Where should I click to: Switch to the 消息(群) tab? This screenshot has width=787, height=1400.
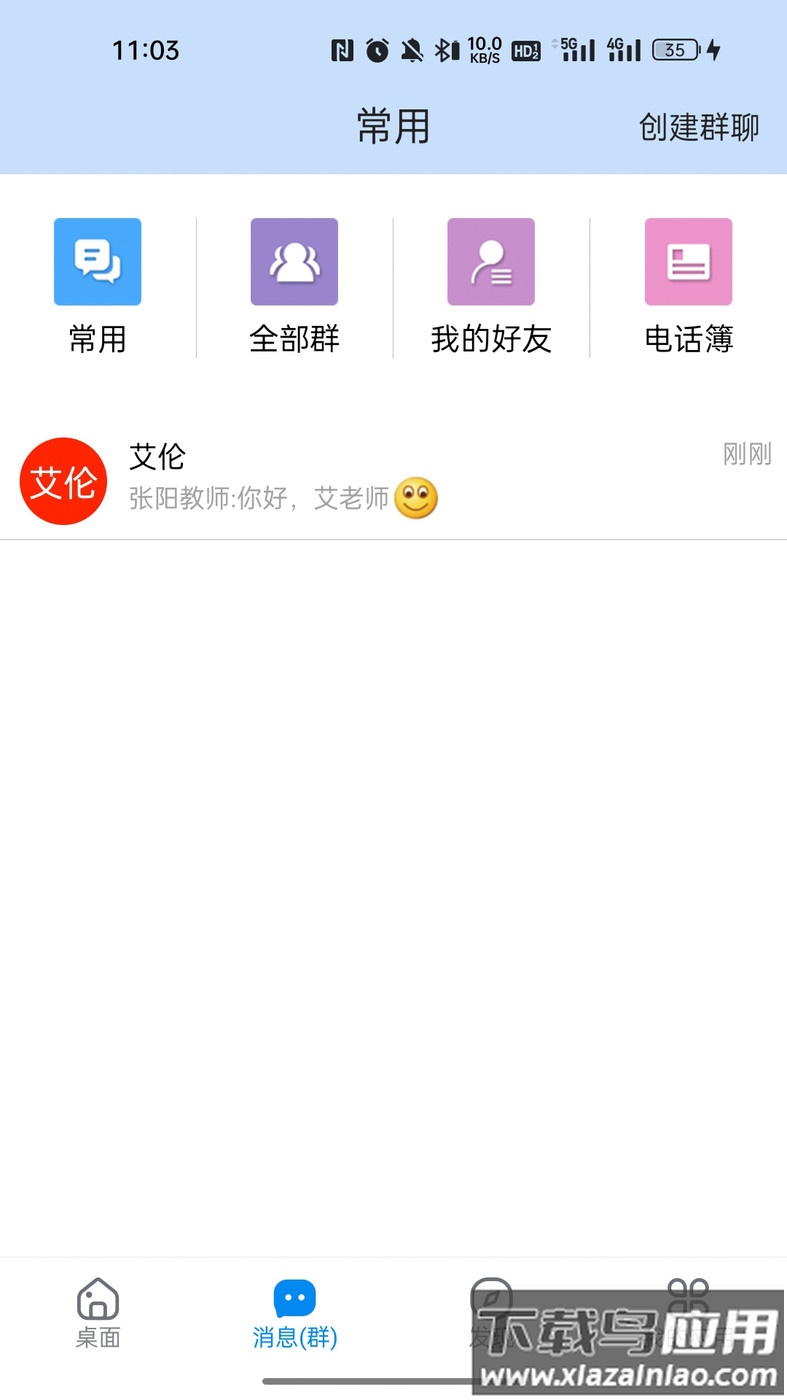click(x=294, y=1315)
